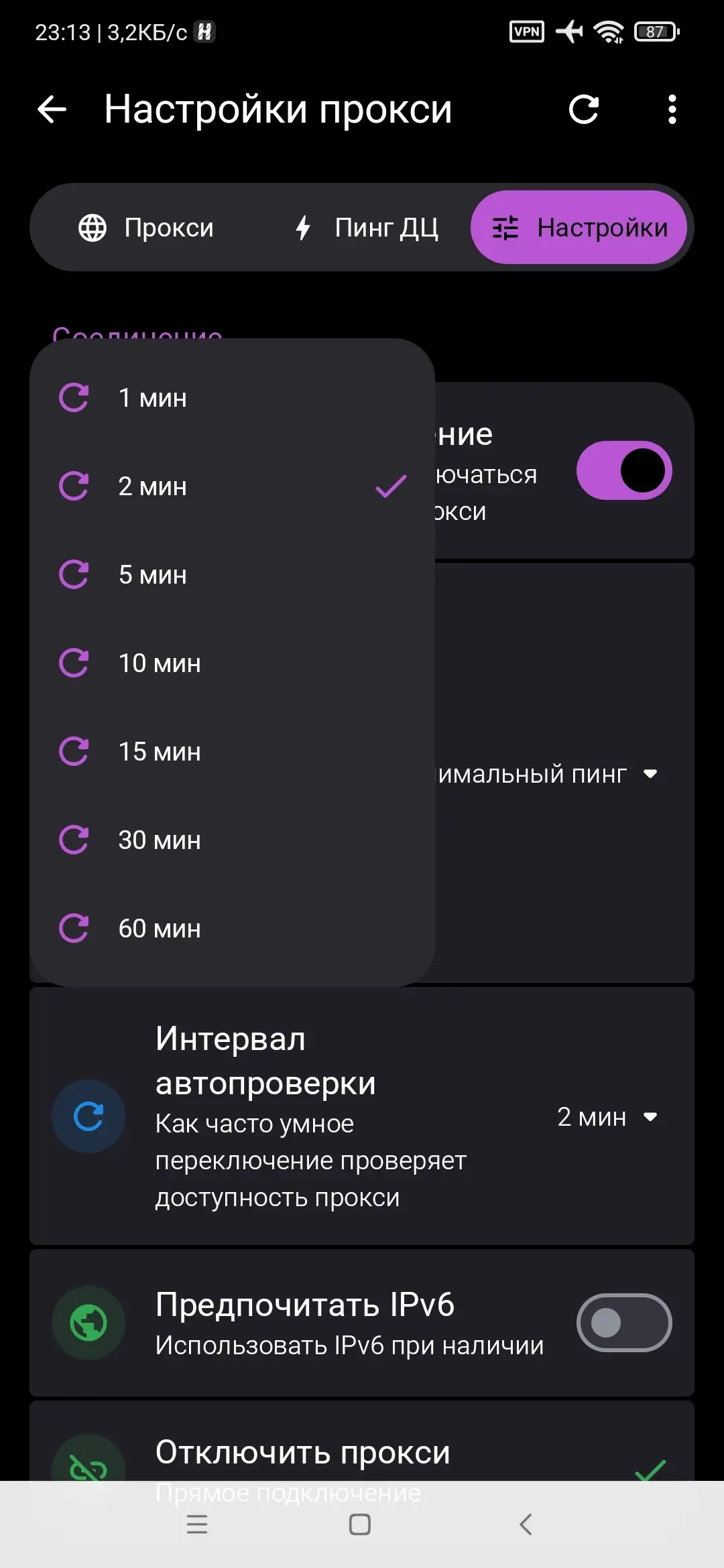The width and height of the screenshot is (724, 1568).
Task: Open the three-dot overflow menu
Action: [x=672, y=109]
